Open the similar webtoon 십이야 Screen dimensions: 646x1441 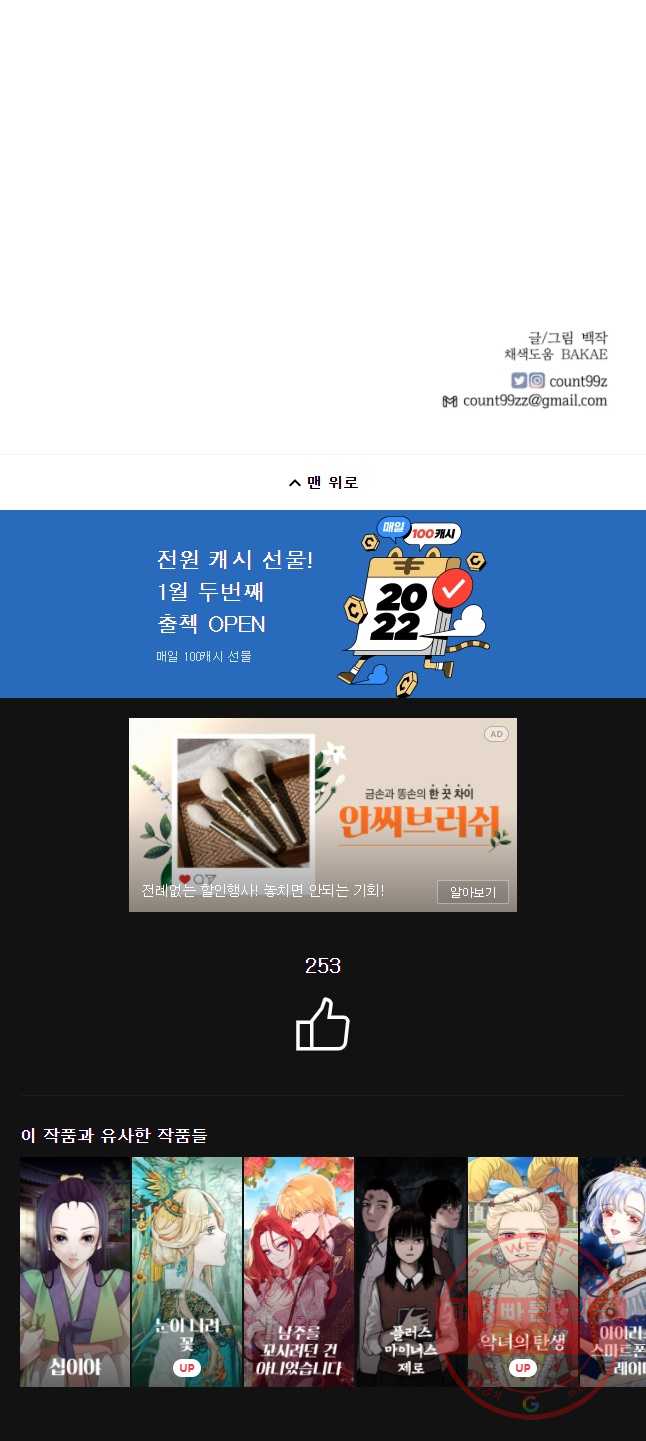75,1271
